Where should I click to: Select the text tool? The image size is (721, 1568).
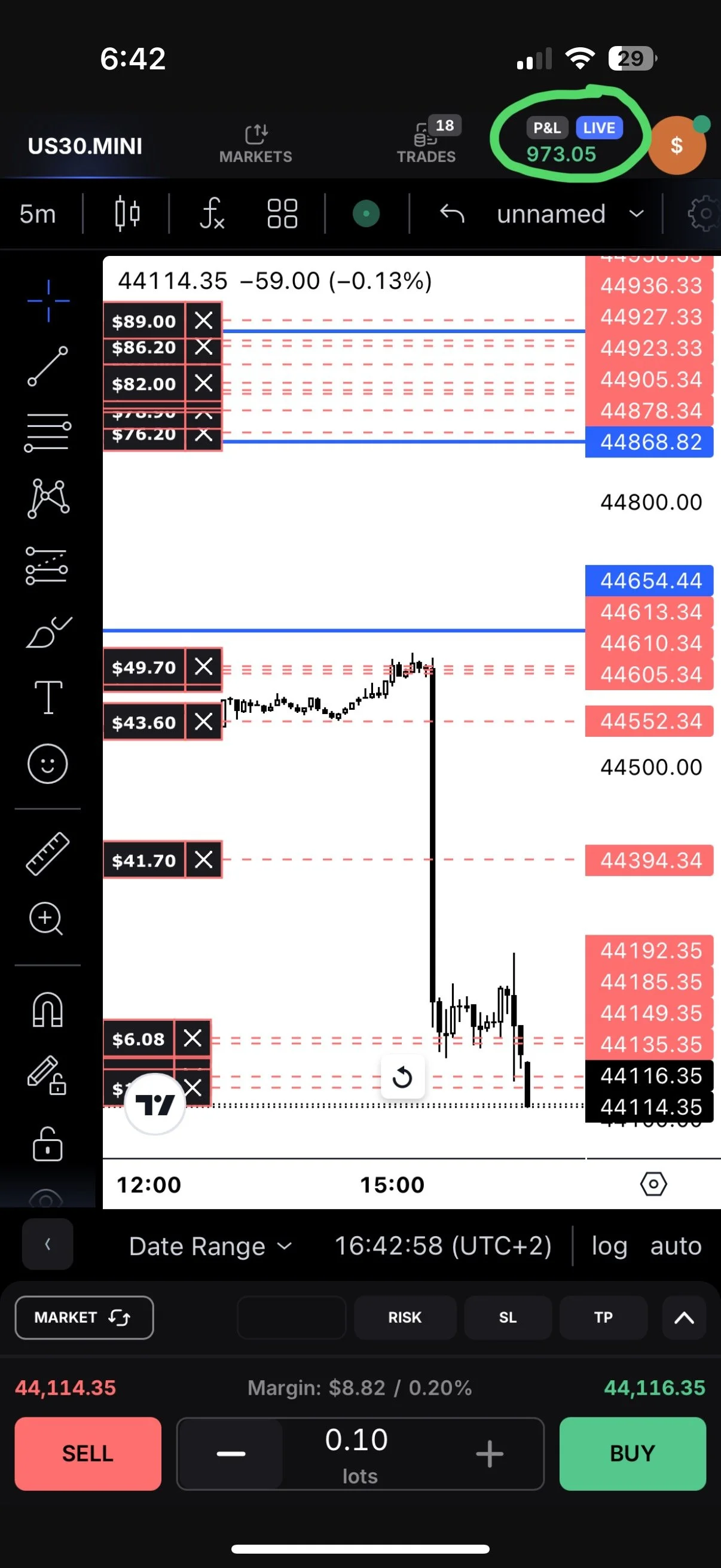point(48,697)
